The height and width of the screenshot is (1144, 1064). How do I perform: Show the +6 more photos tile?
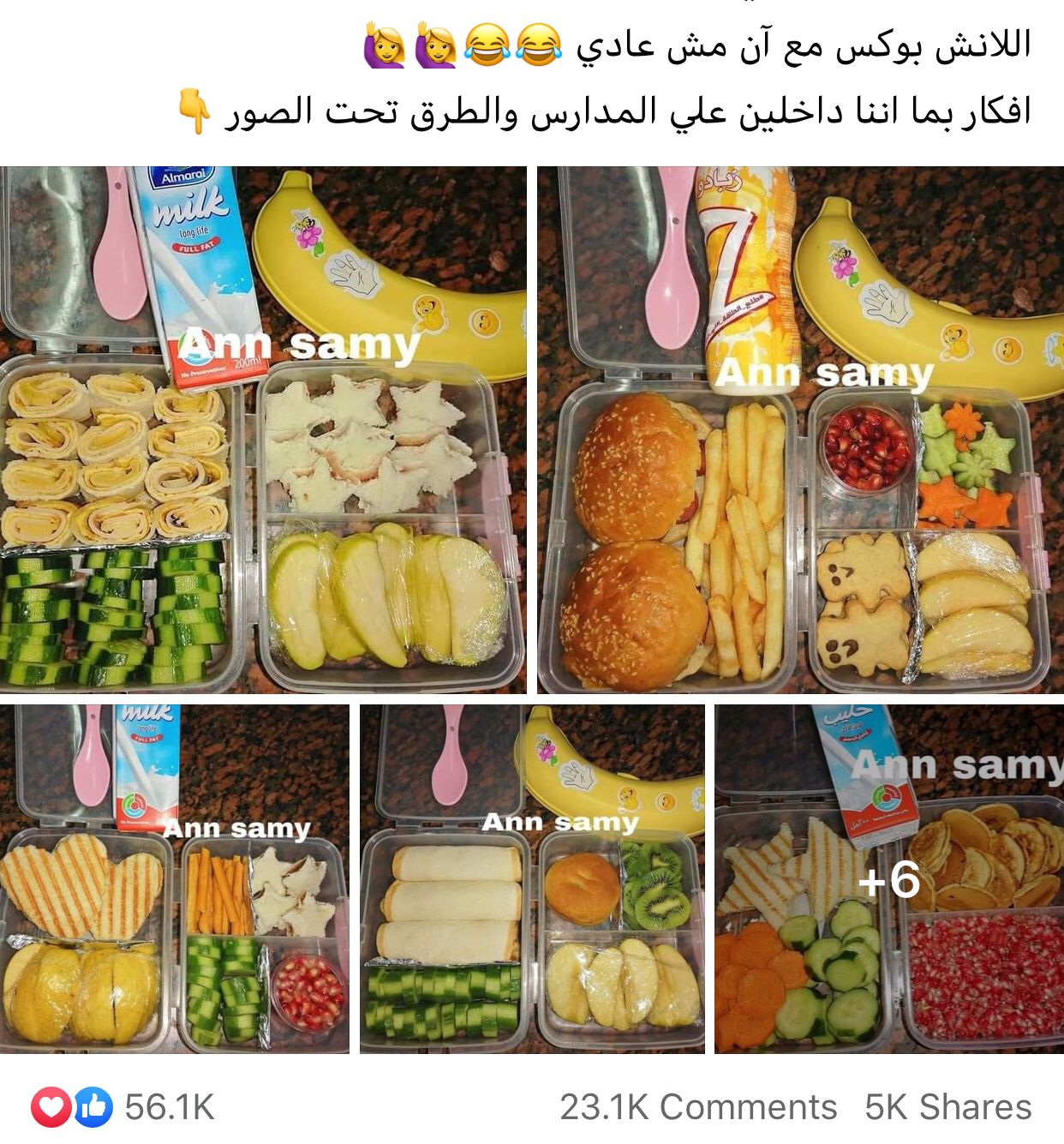point(889,879)
